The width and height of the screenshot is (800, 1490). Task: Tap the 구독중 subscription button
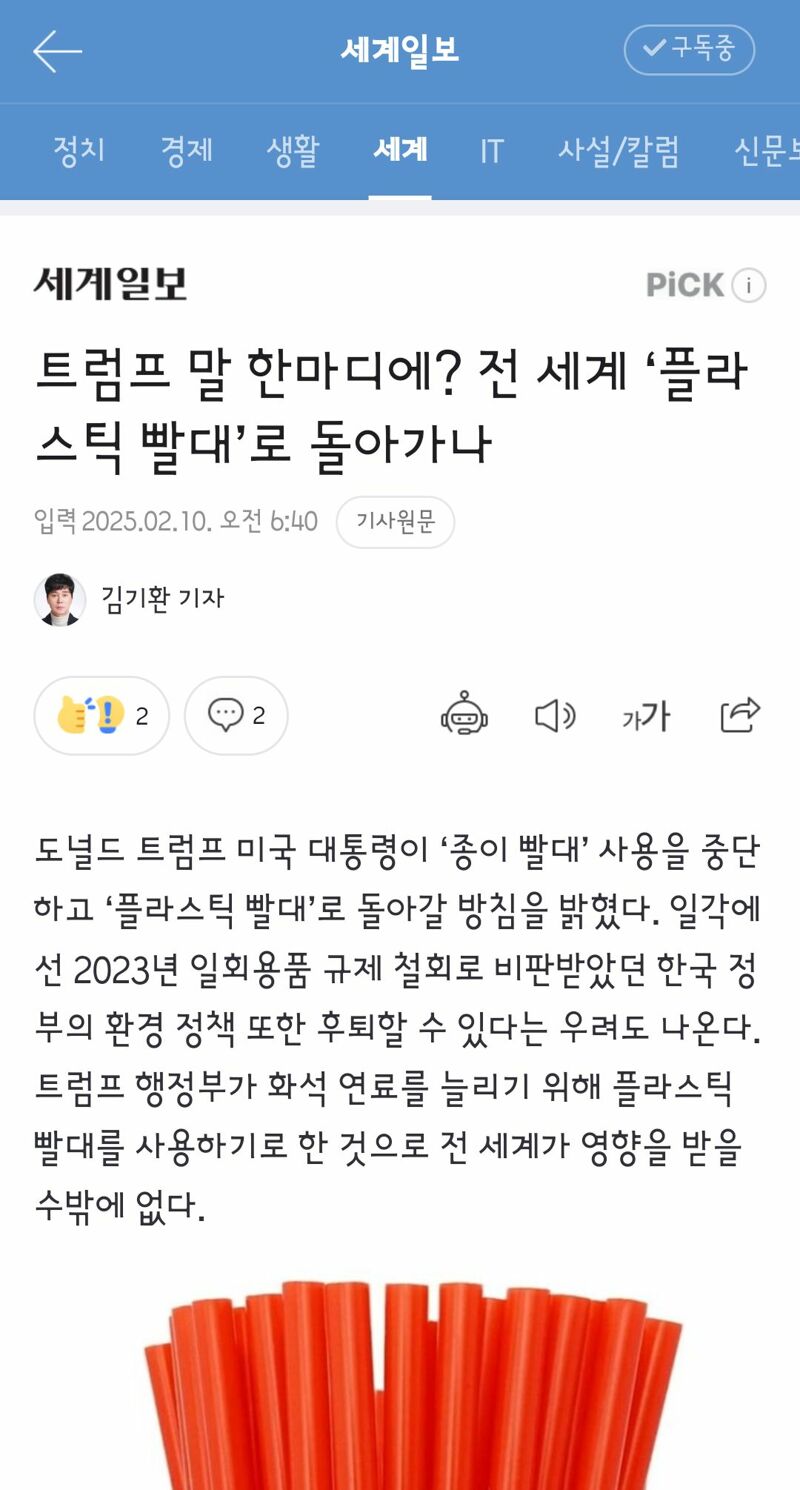[x=689, y=50]
